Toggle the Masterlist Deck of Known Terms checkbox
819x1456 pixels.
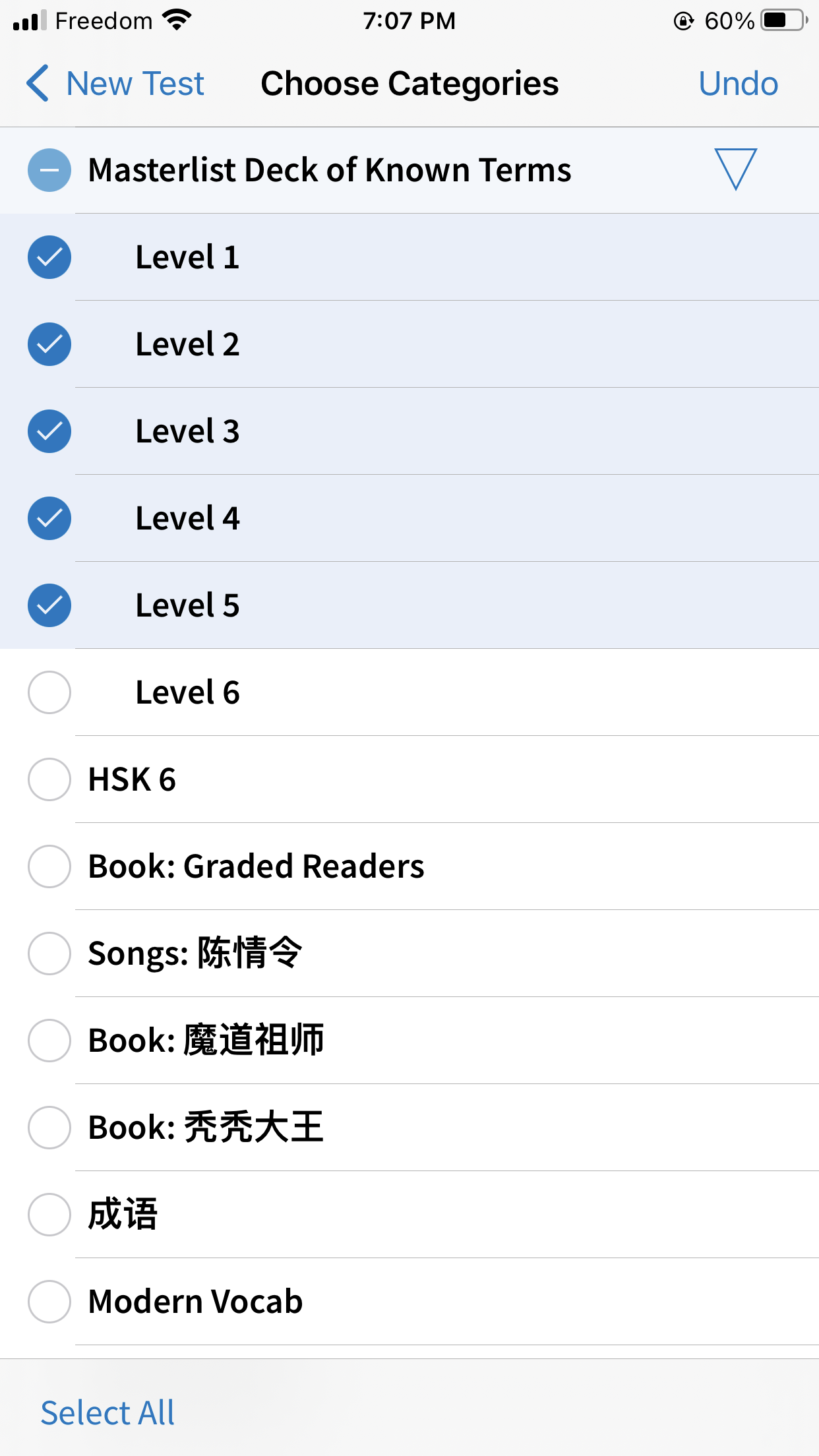pyautogui.click(x=49, y=170)
